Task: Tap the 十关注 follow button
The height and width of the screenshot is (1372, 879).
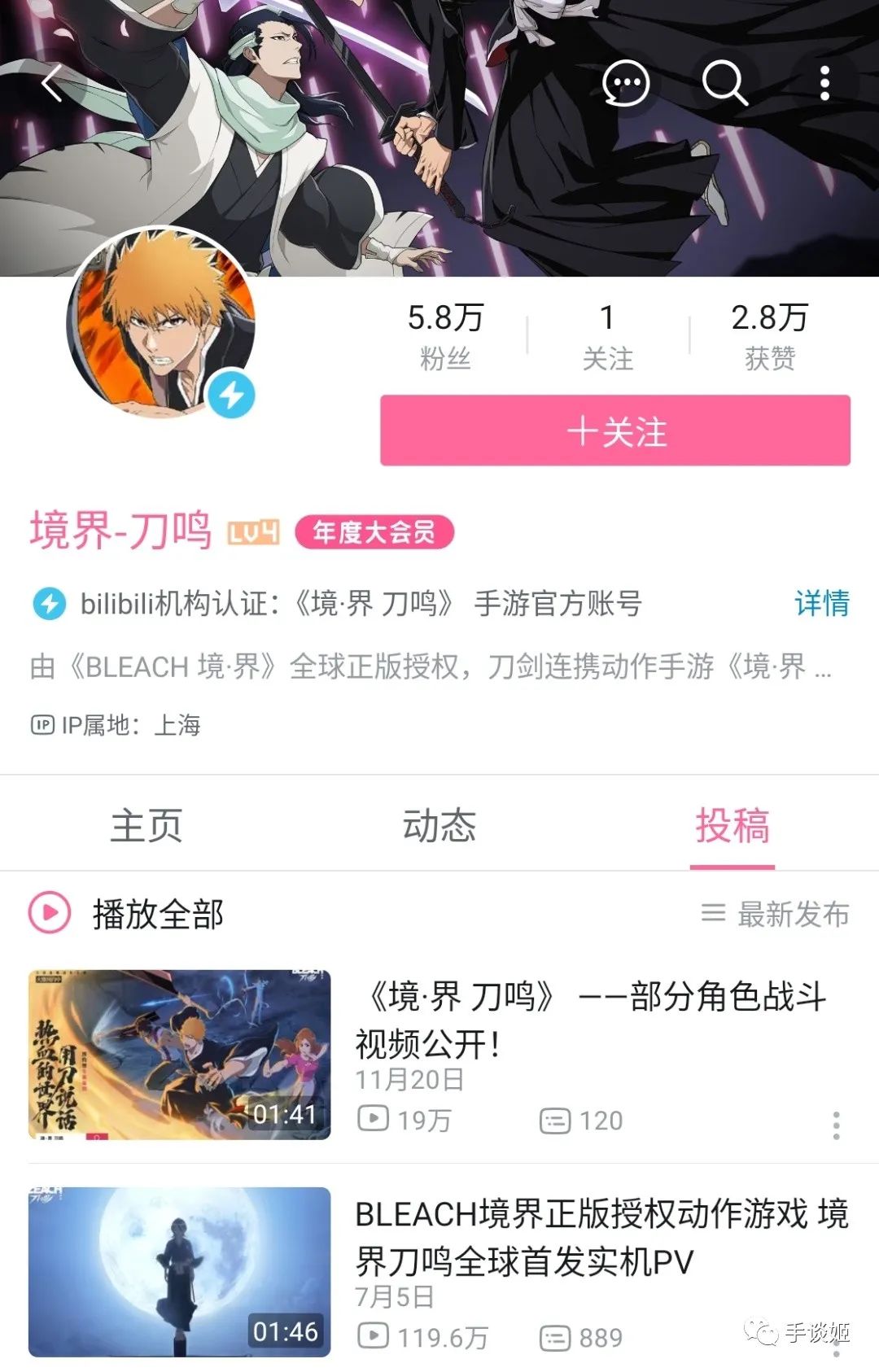Action: pyautogui.click(x=615, y=430)
